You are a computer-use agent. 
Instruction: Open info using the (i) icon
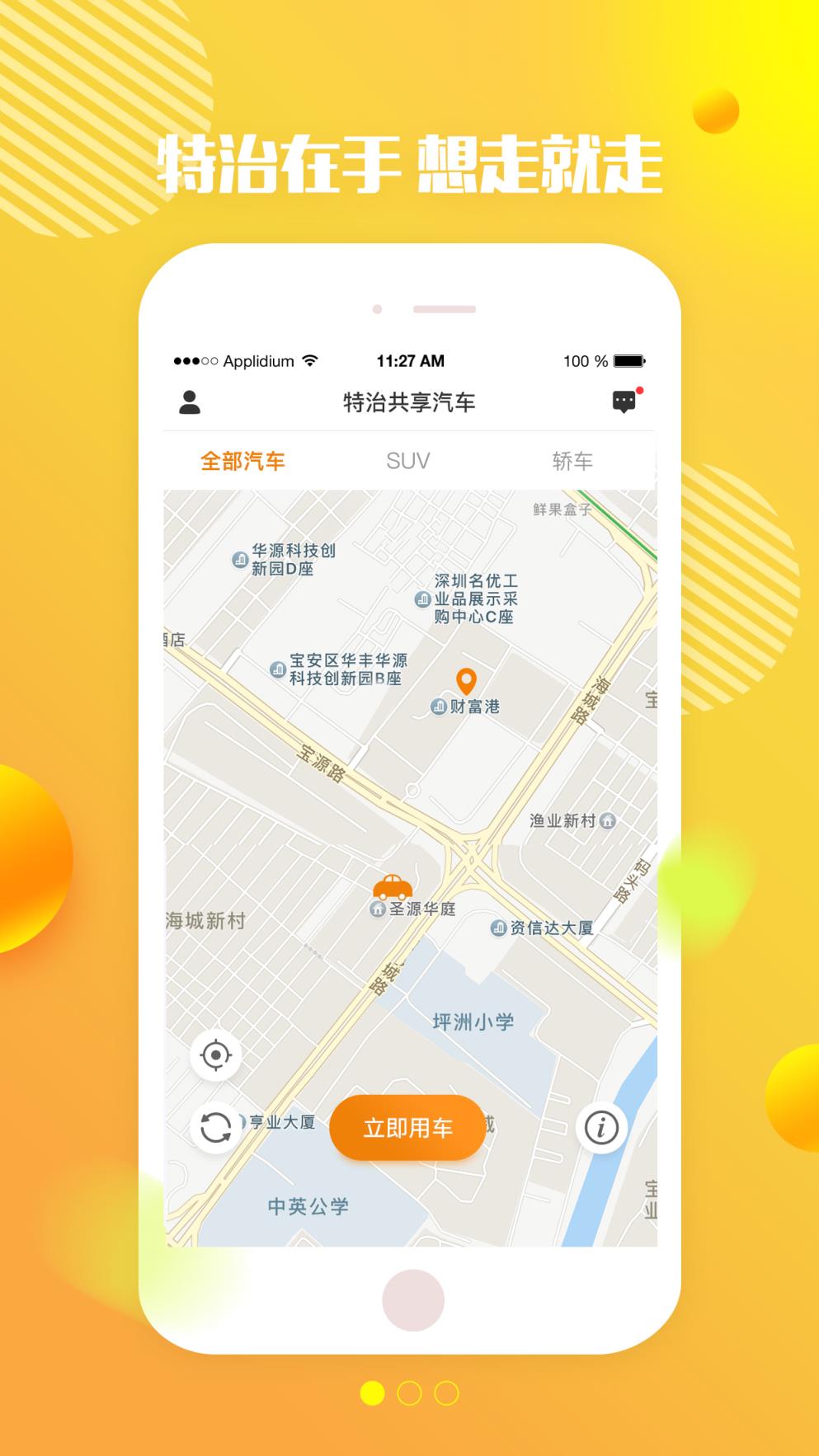pyautogui.click(x=601, y=1128)
